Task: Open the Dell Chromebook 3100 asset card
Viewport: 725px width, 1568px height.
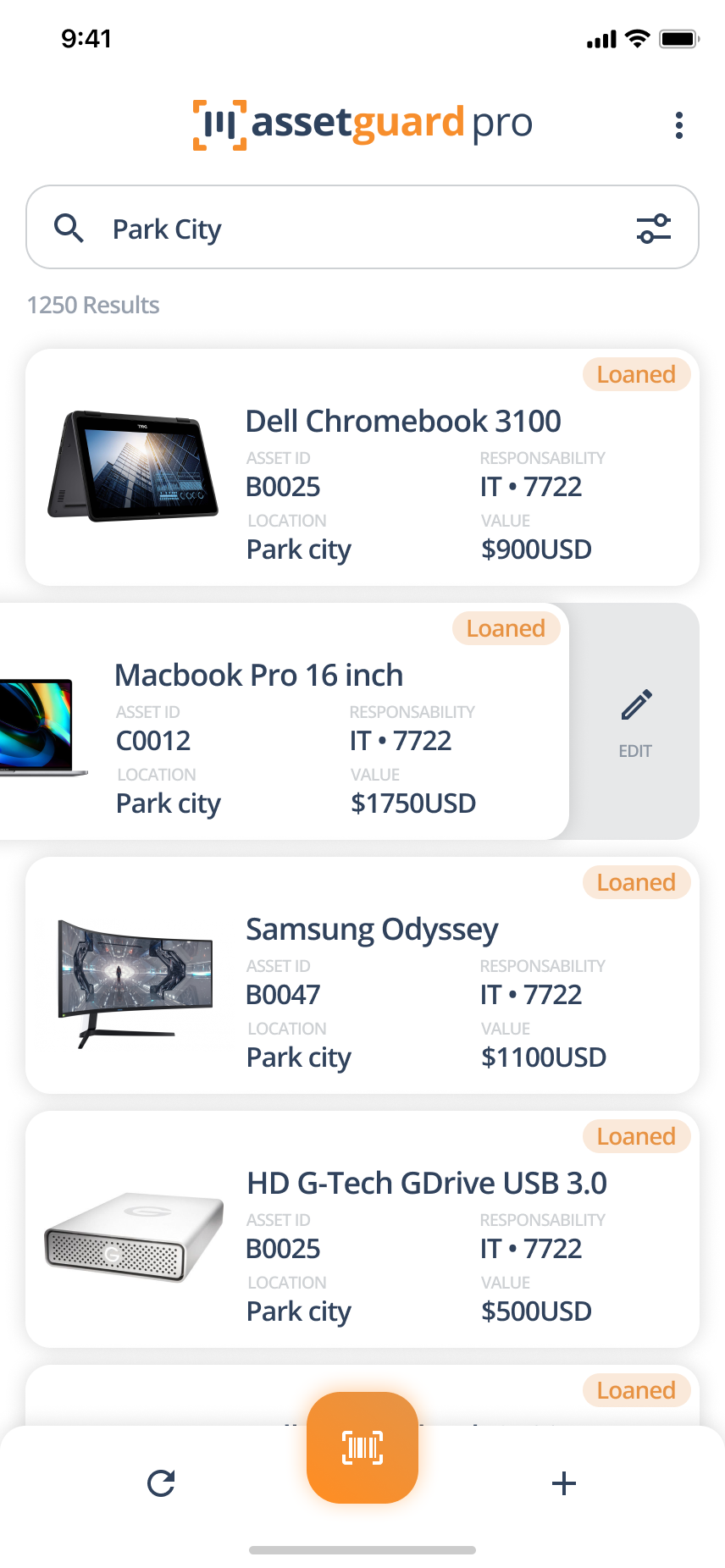Action: coord(362,467)
